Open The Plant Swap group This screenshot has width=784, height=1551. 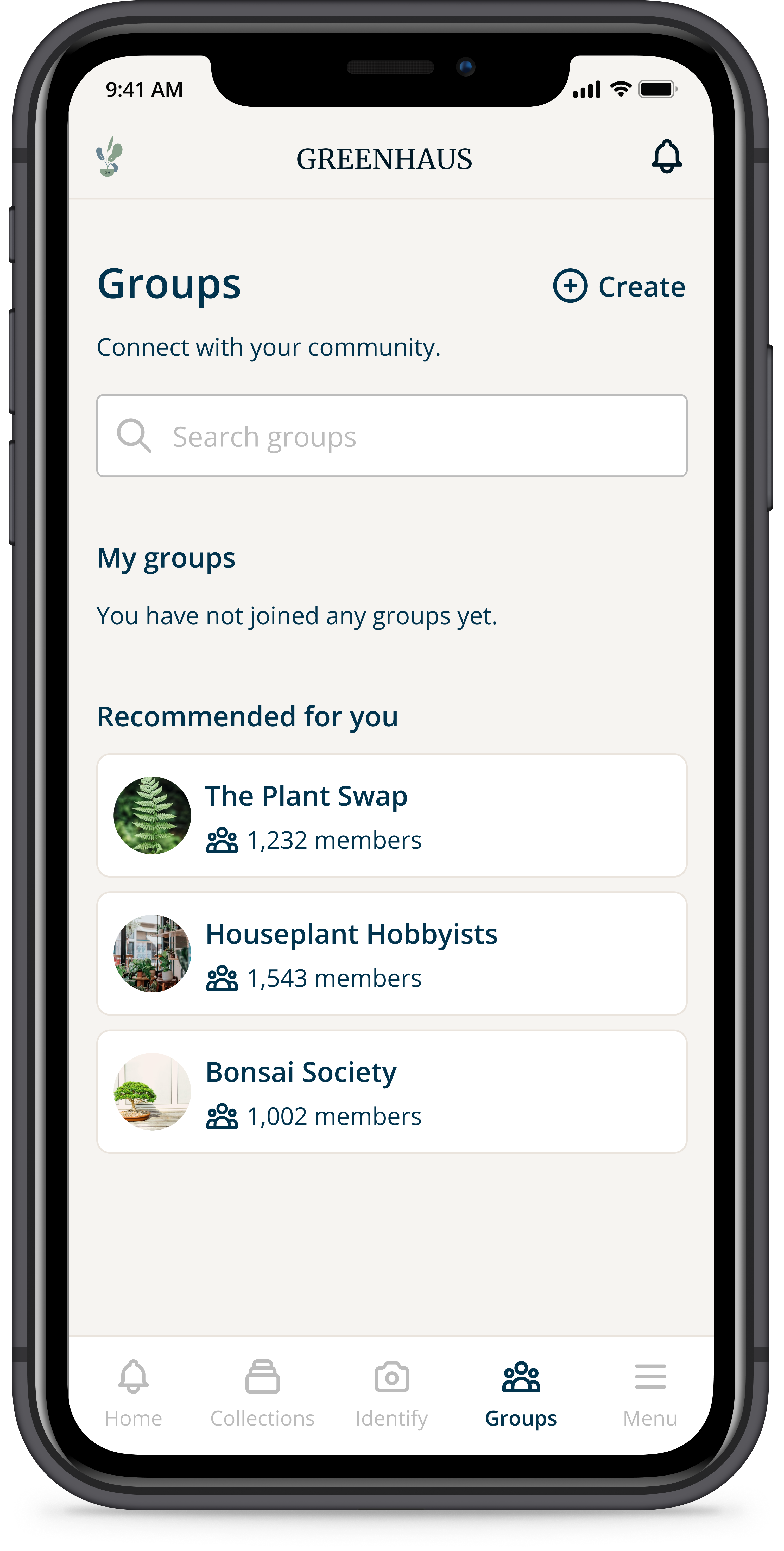click(x=391, y=815)
